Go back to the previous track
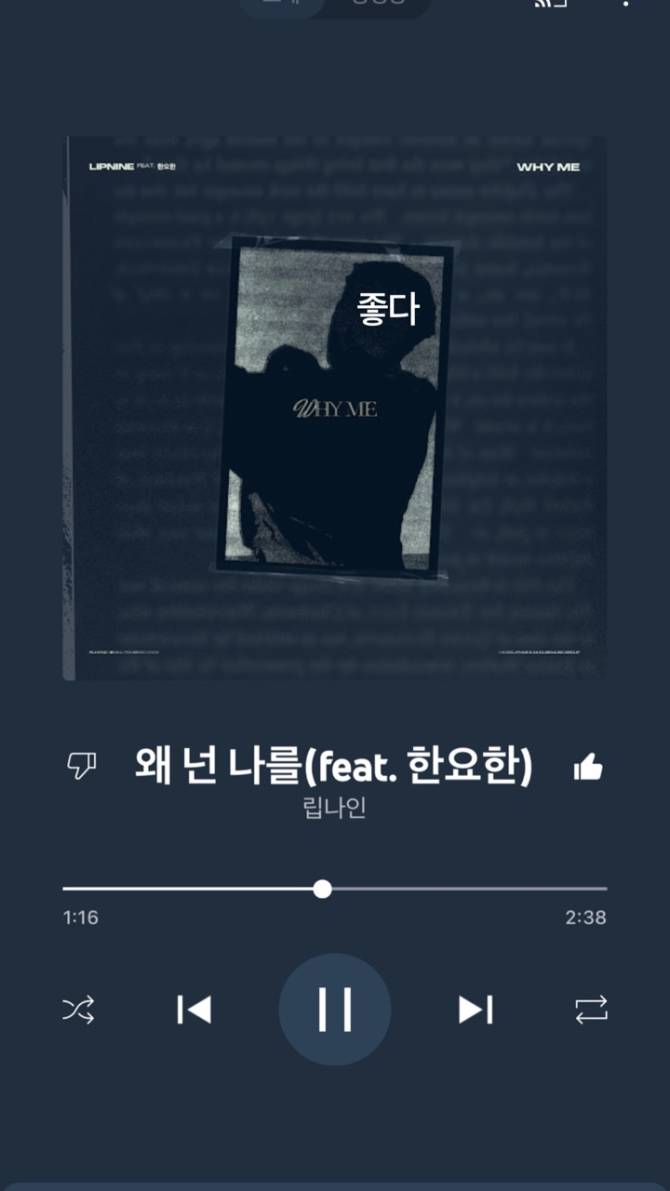670x1191 pixels. (x=194, y=1010)
